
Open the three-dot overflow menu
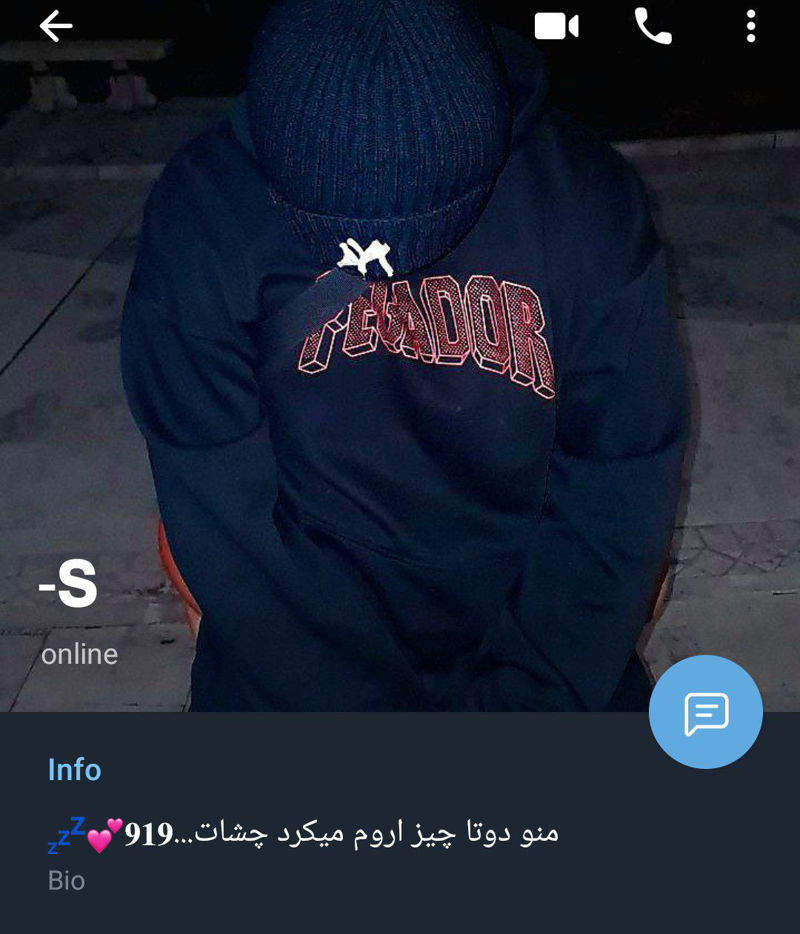coord(750,27)
